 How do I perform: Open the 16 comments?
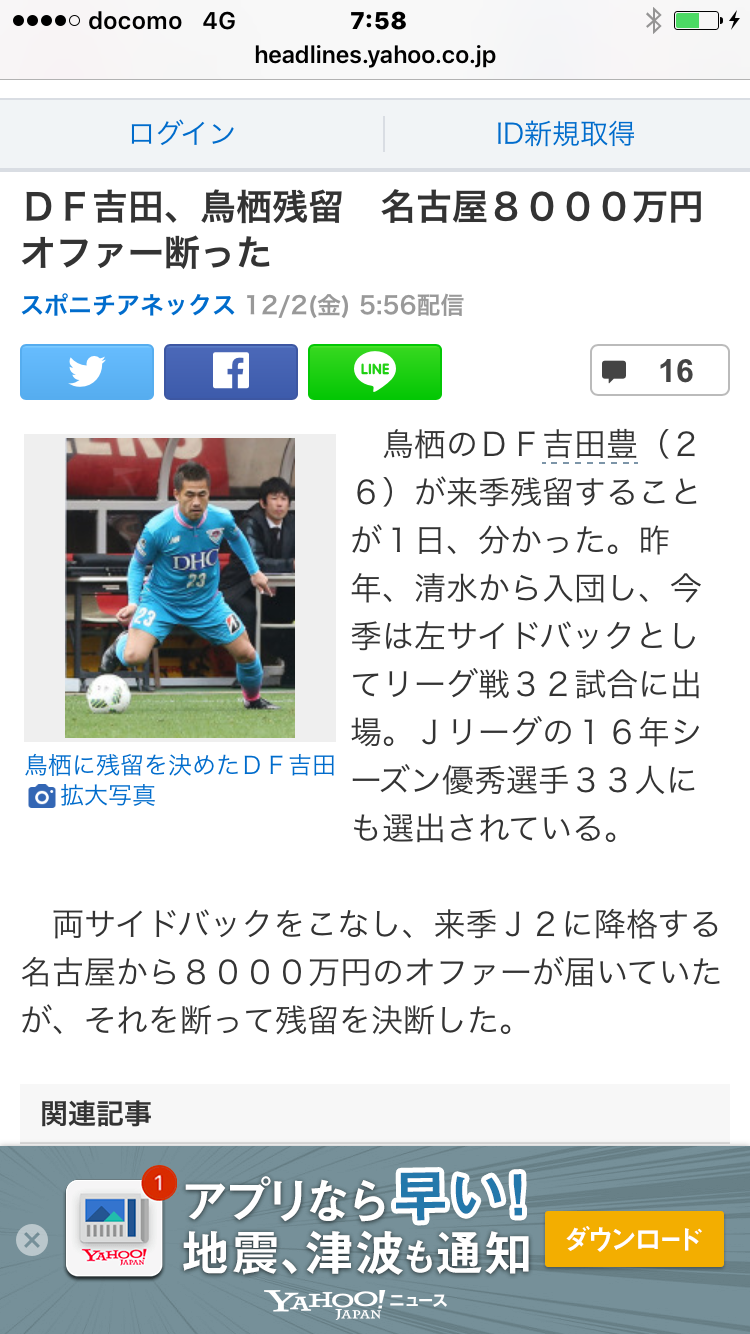point(659,372)
